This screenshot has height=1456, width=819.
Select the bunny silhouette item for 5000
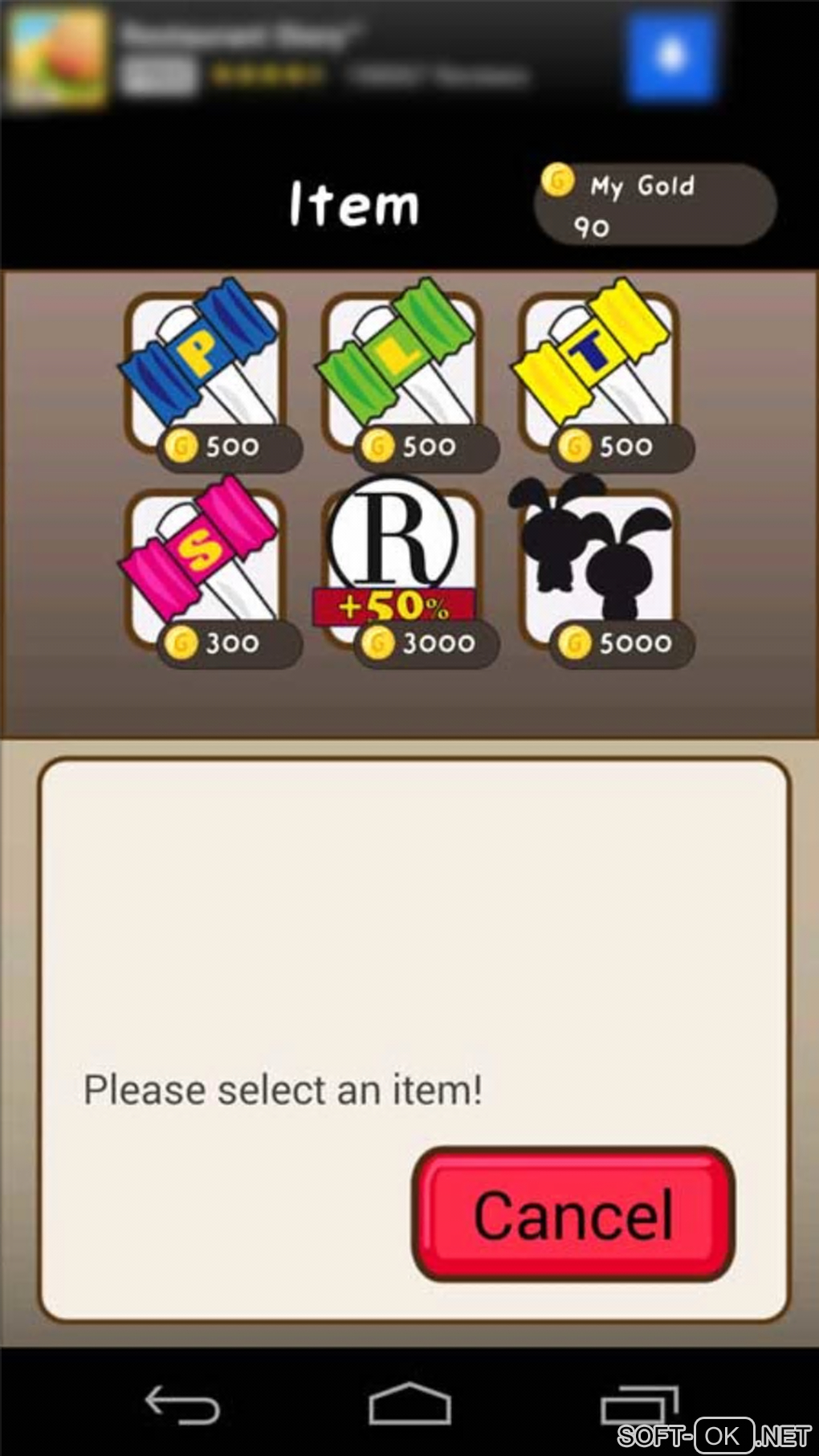598,566
